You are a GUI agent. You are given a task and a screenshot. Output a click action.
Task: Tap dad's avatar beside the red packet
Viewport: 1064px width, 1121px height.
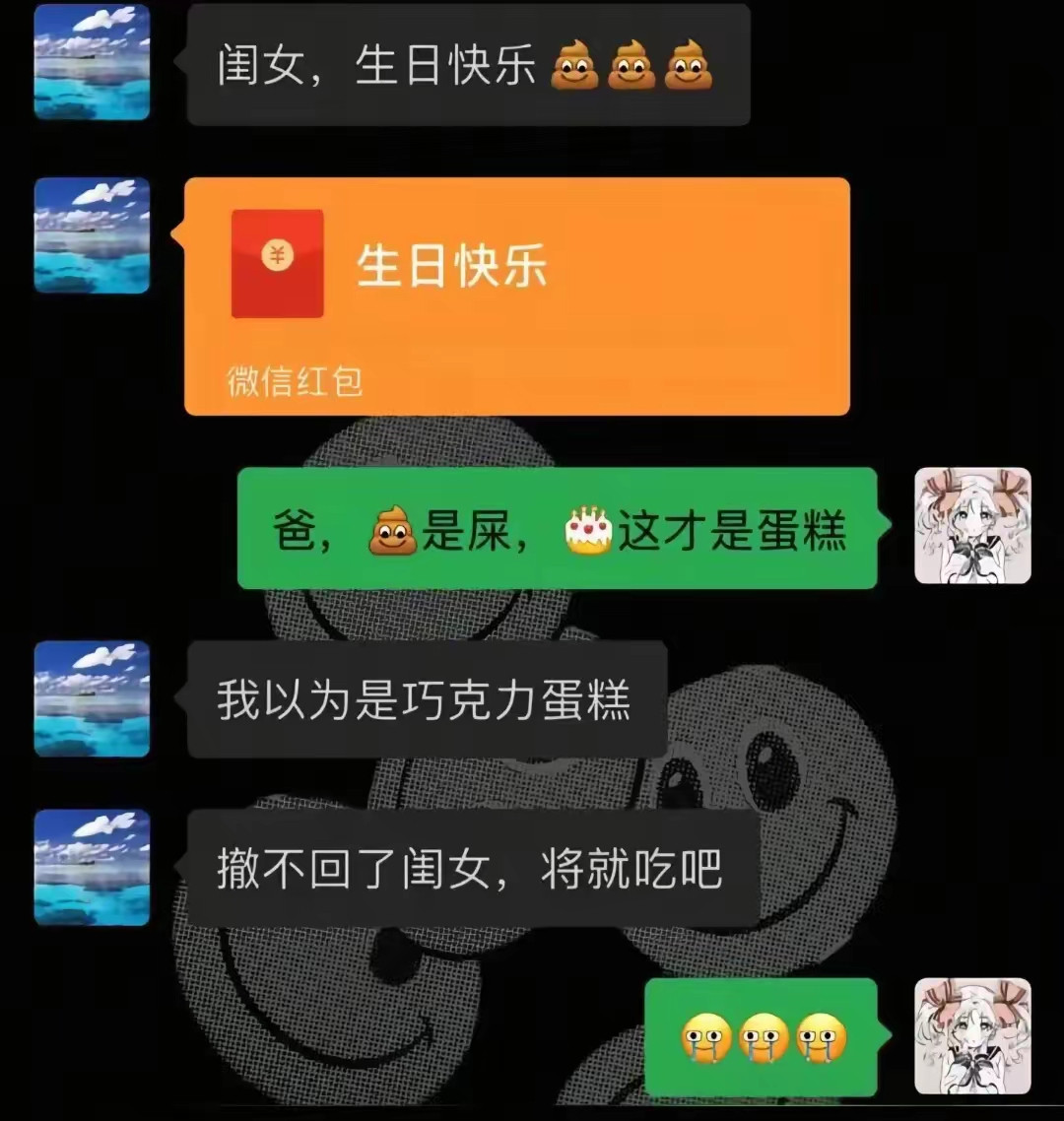tap(91, 236)
